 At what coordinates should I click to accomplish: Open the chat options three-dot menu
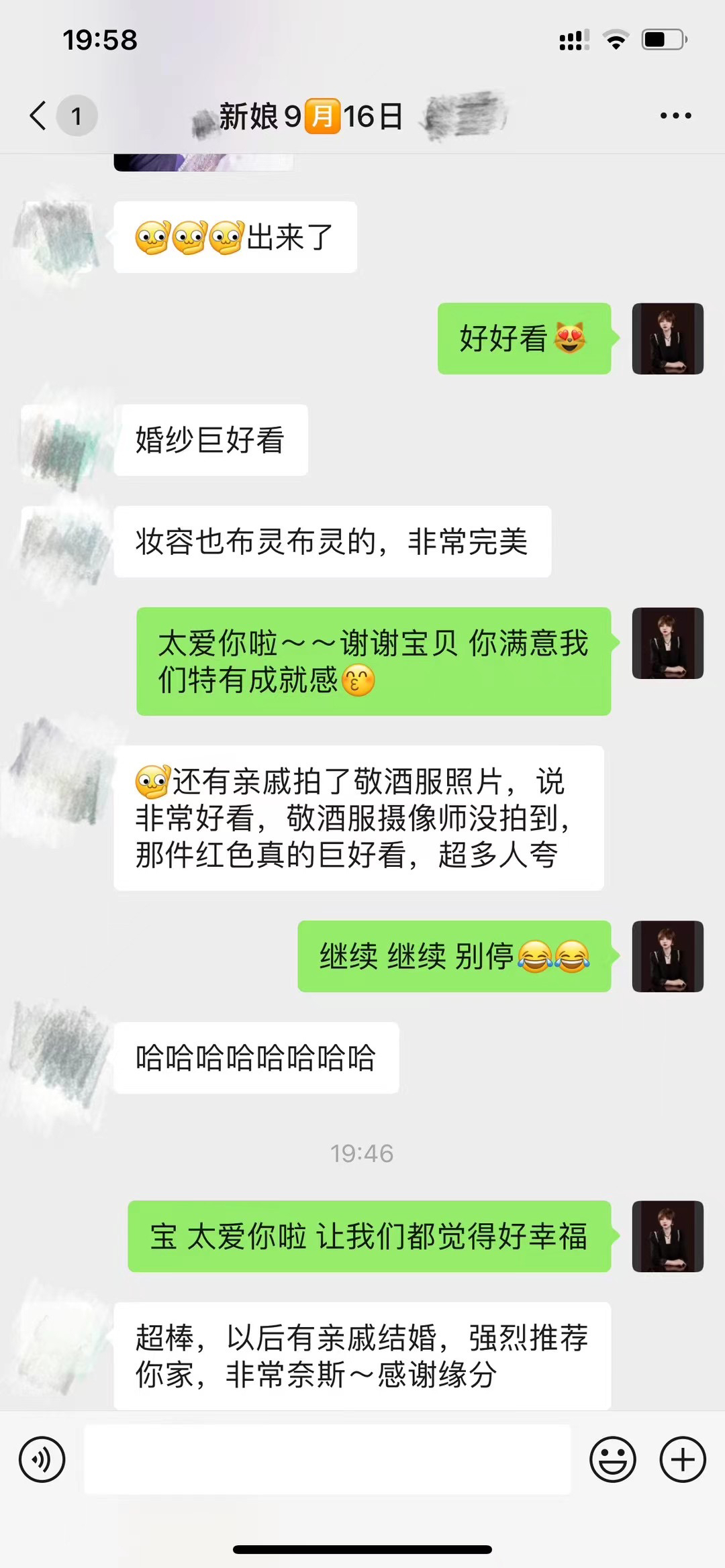point(675,115)
